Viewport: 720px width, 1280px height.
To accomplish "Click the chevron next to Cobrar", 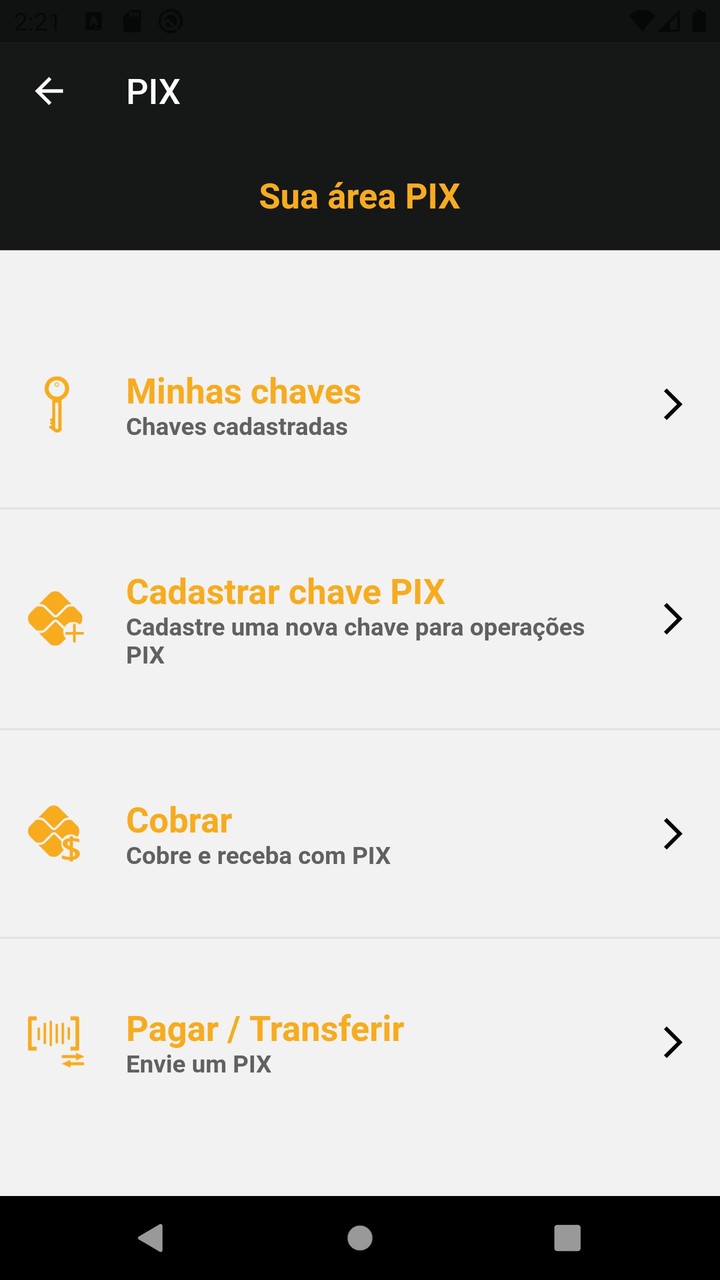I will tap(672, 833).
